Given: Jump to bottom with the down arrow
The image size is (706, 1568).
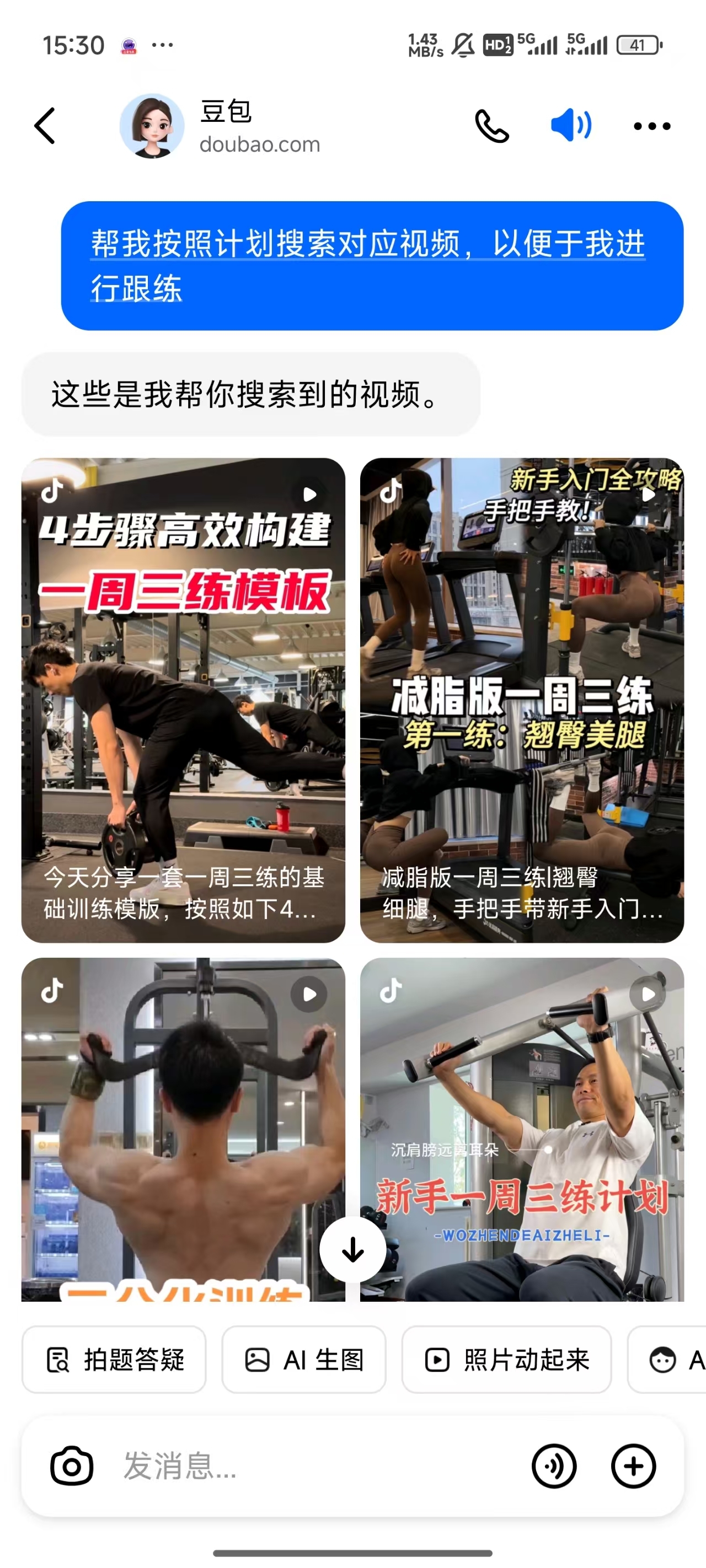Looking at the screenshot, I should coord(352,1250).
